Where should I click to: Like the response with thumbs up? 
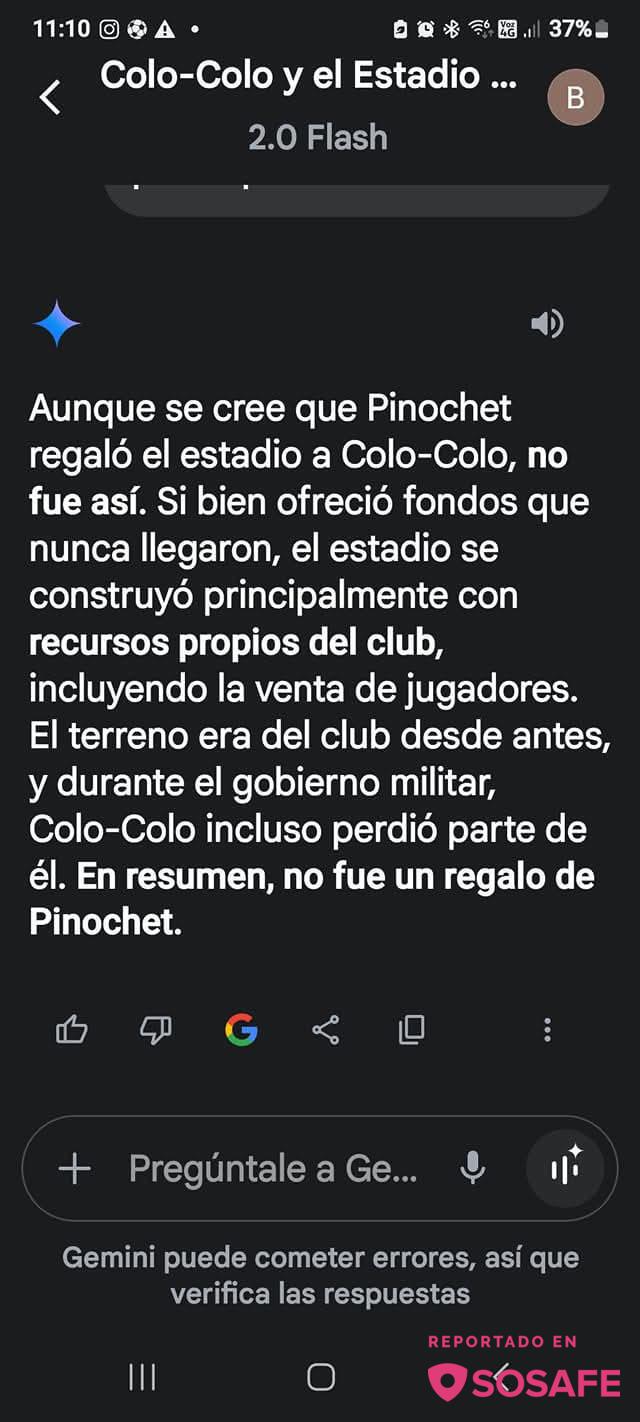72,1029
